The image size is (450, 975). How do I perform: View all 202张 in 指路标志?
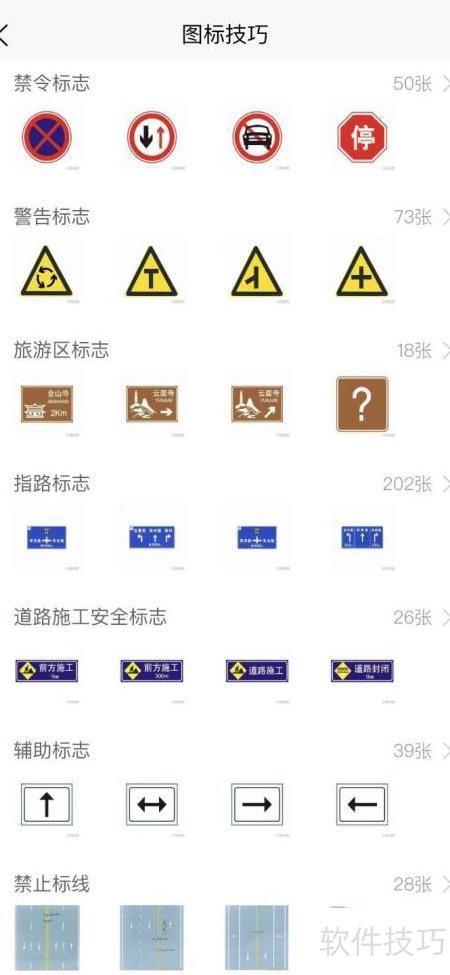coord(225,483)
